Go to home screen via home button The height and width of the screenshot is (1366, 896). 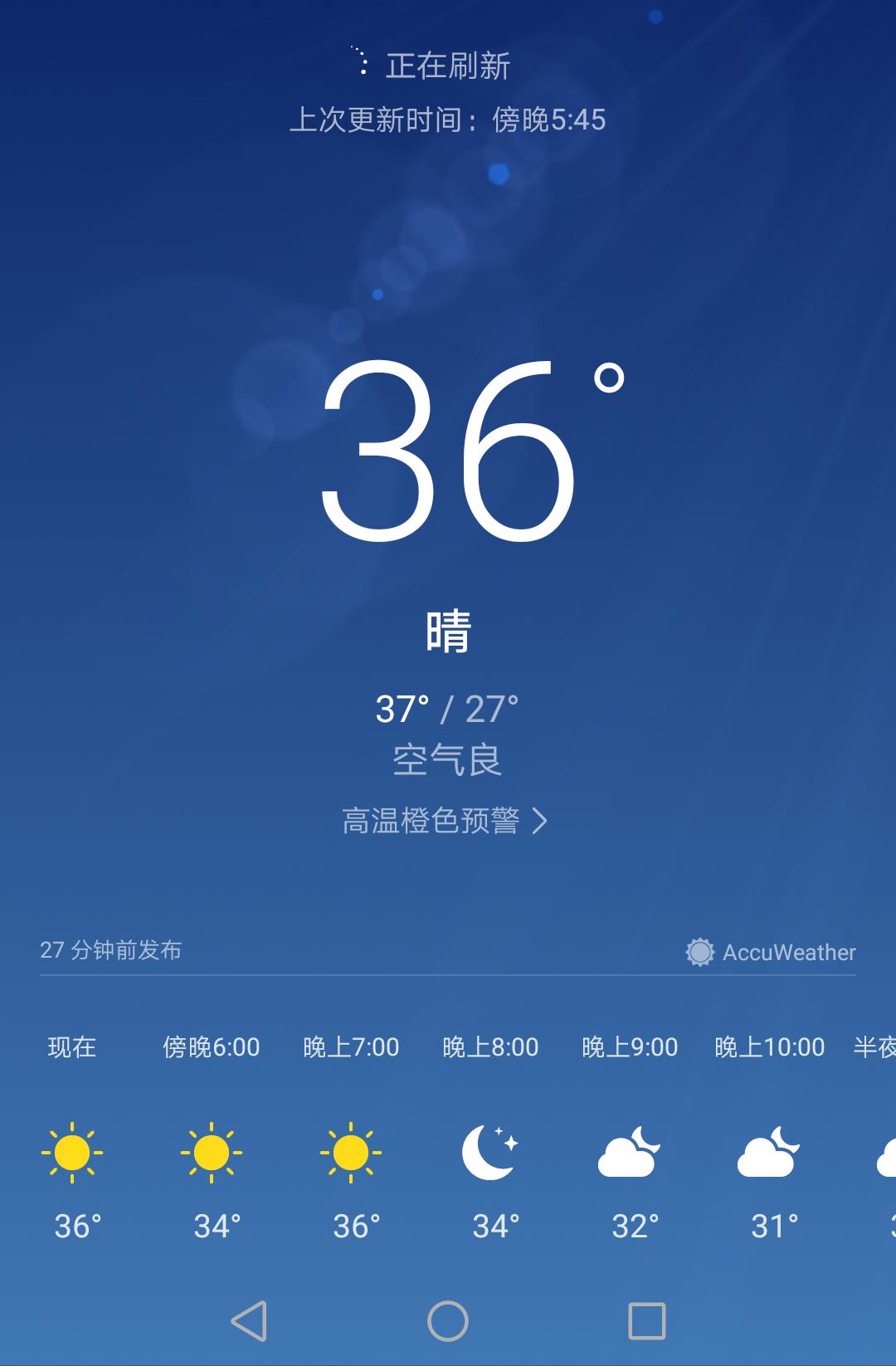tap(448, 1320)
